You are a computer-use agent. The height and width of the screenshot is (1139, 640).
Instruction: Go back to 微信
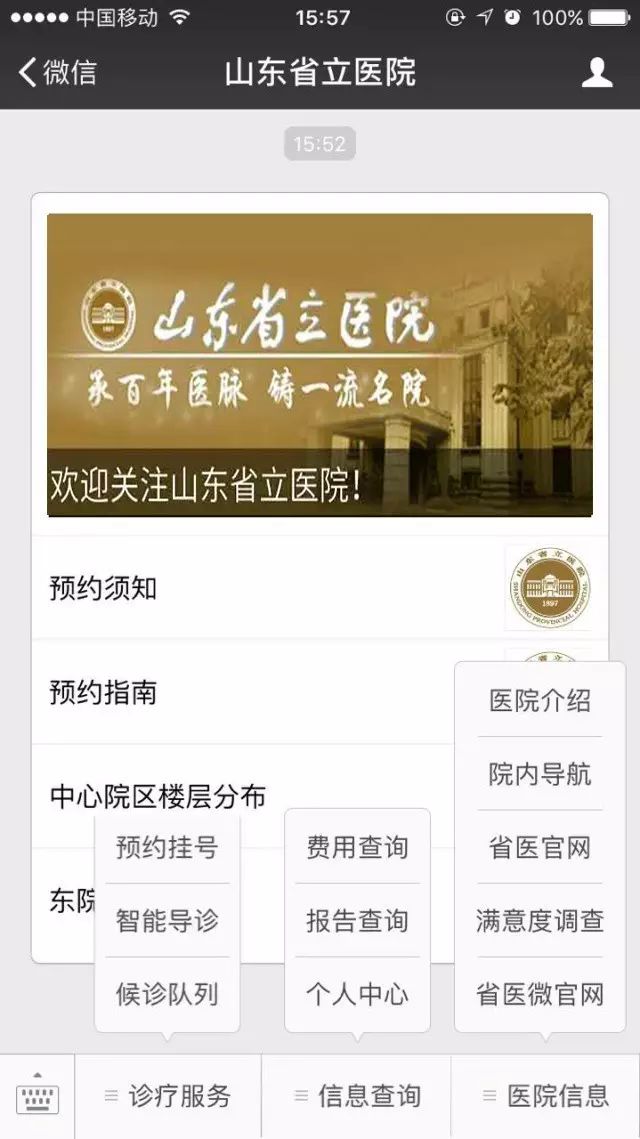(x=57, y=72)
